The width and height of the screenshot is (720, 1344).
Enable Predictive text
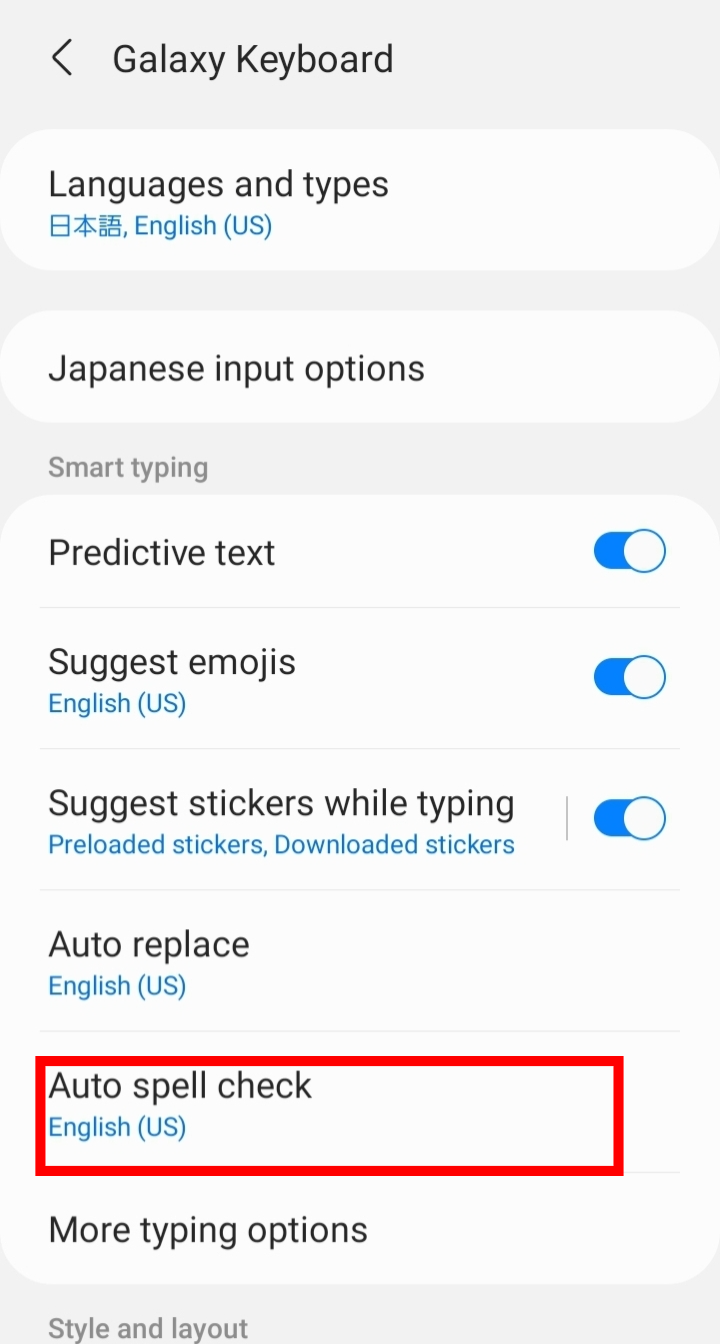(x=629, y=551)
